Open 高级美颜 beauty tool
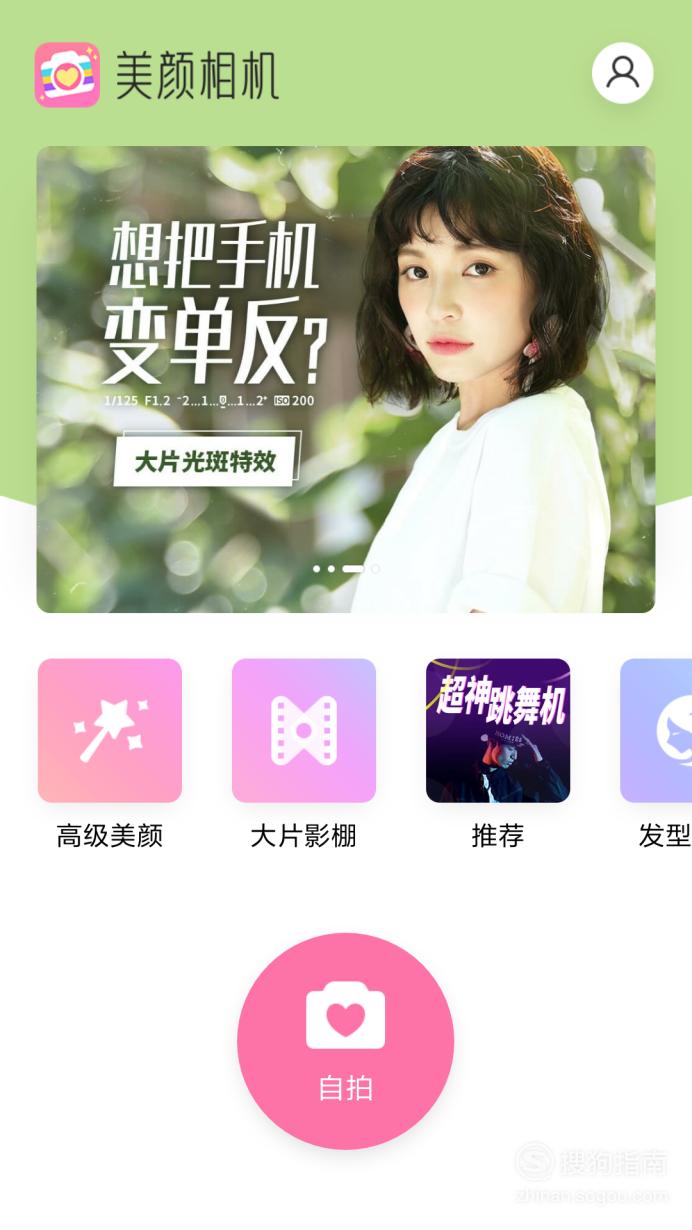The image size is (692, 1230). pyautogui.click(x=110, y=730)
